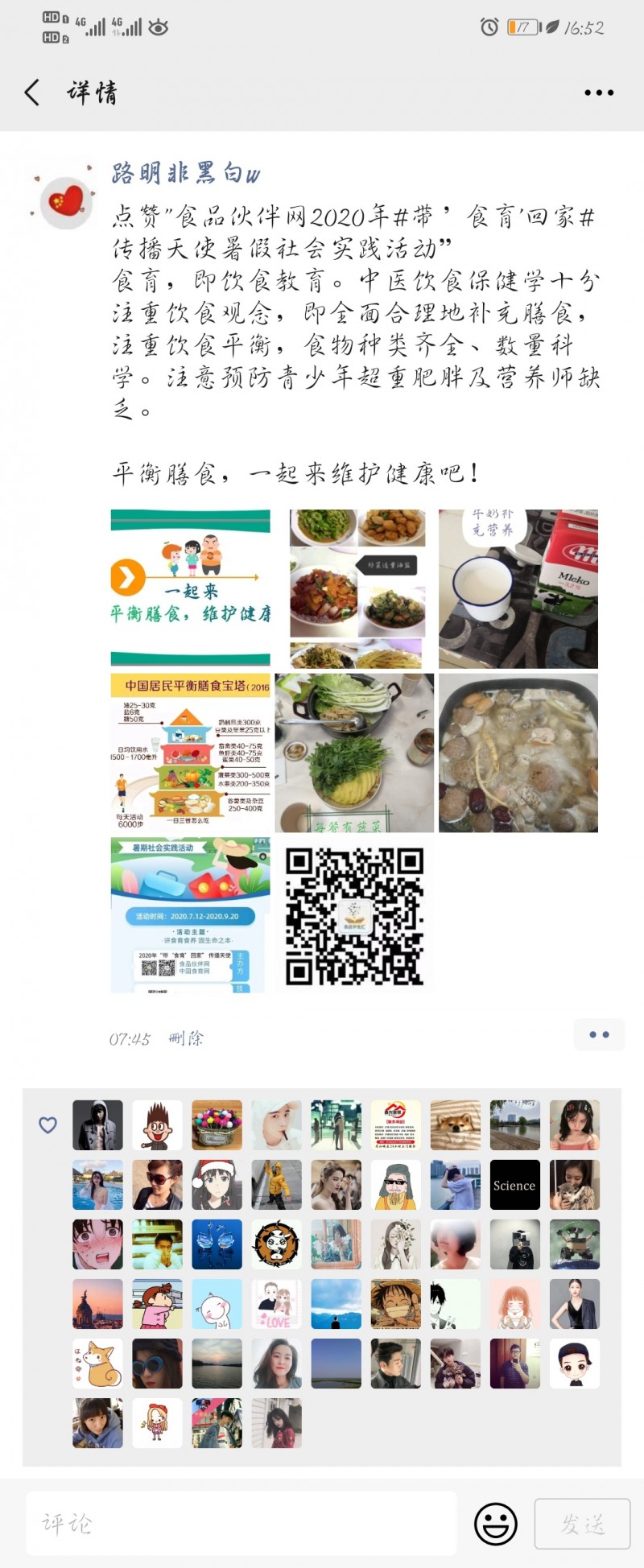Screen dimensions: 644x1568
Task: Open the username 路明非黑白w profile
Action: tap(185, 173)
